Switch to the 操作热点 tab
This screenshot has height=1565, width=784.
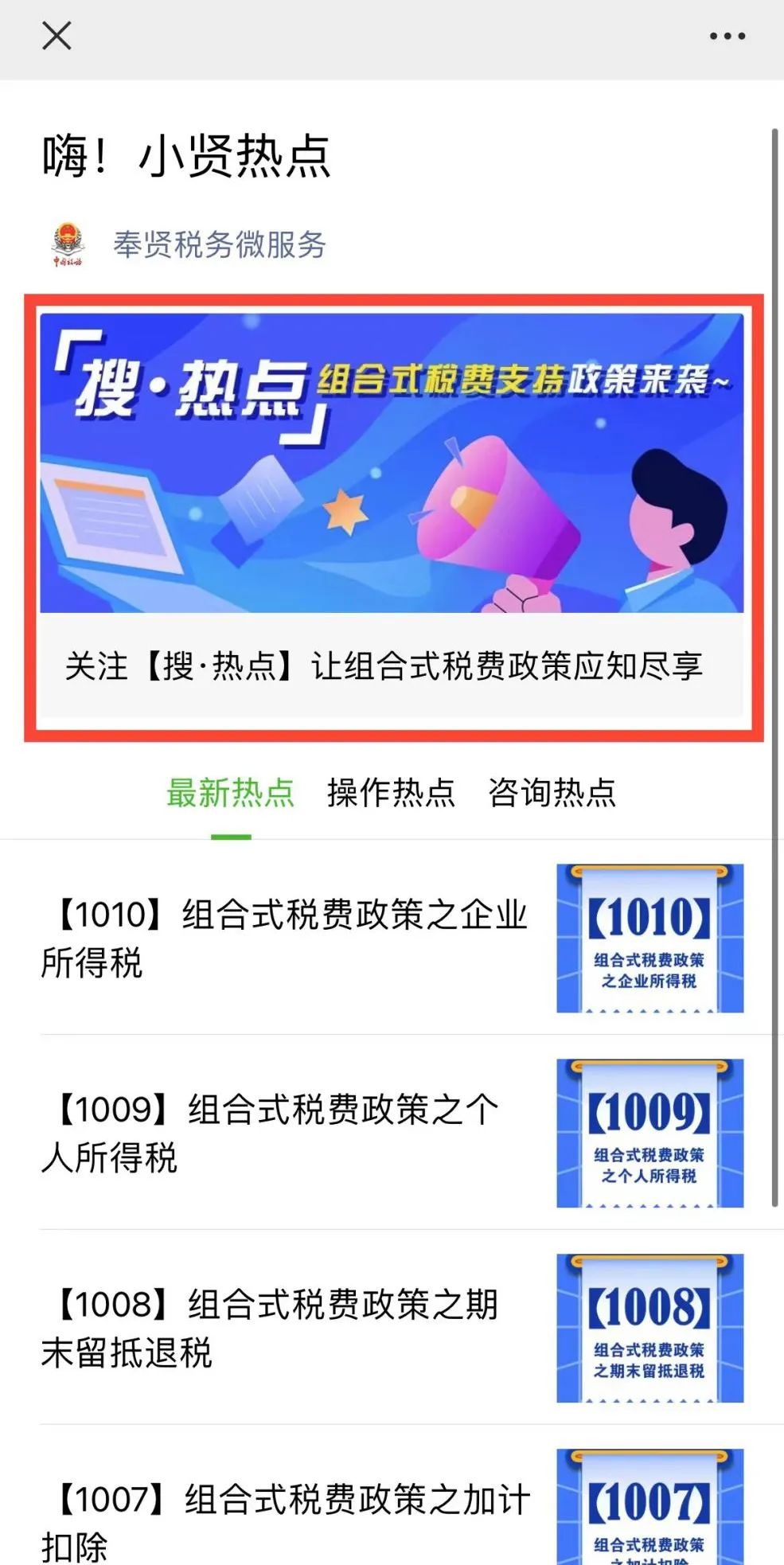391,793
